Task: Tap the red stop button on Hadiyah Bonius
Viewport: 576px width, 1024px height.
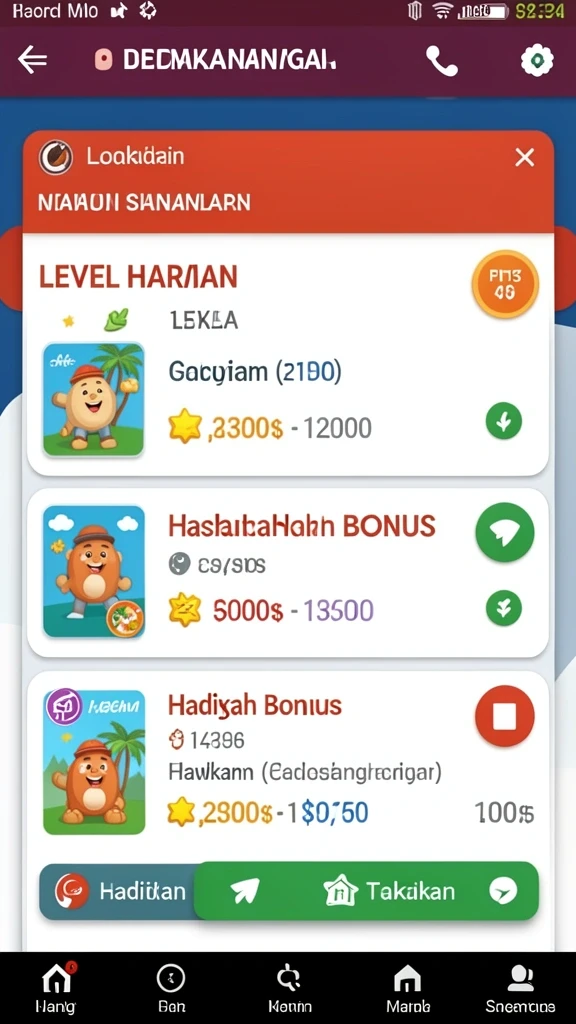Action: [x=505, y=716]
